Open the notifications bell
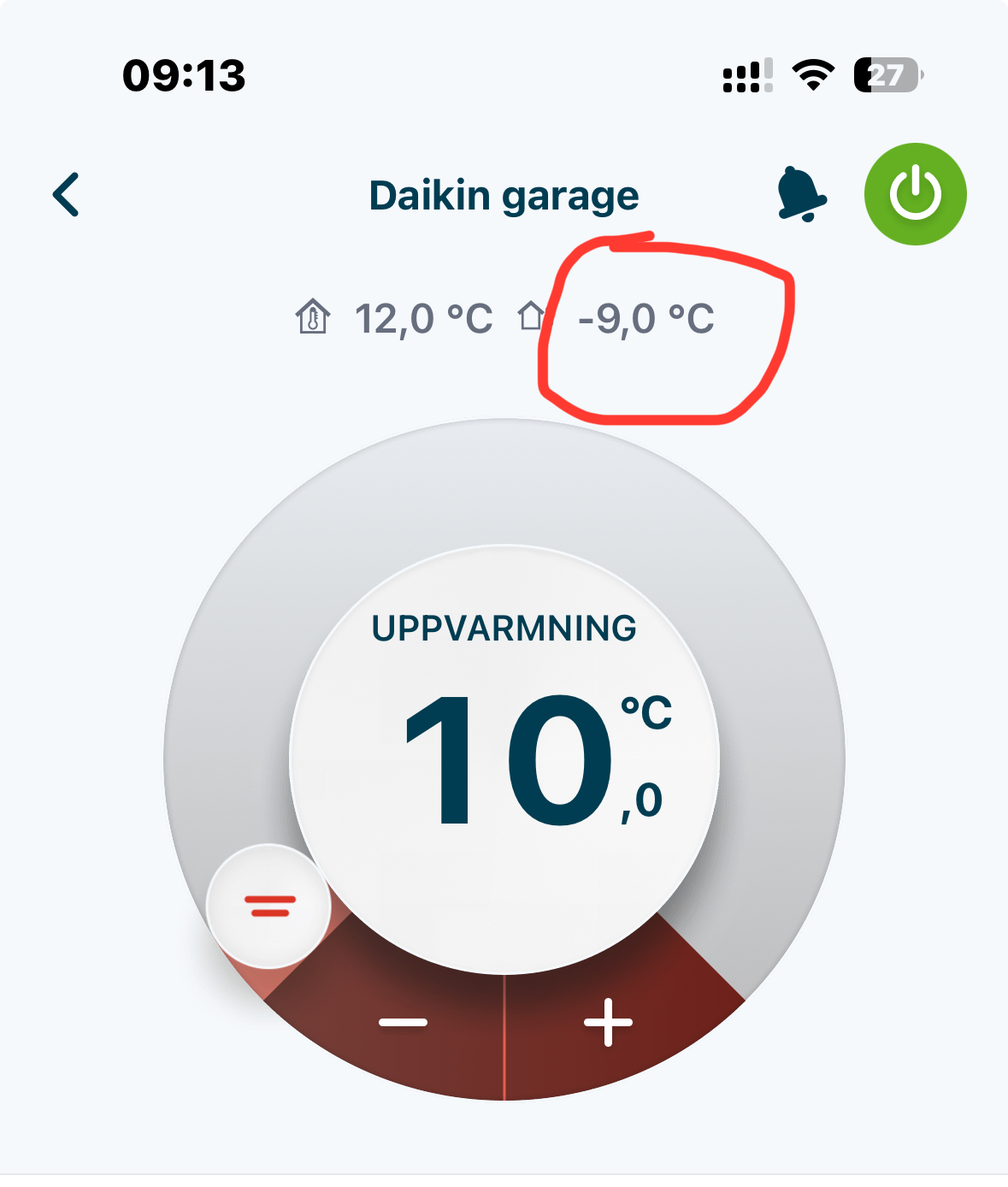Image resolution: width=1008 pixels, height=1187 pixels. [800, 195]
